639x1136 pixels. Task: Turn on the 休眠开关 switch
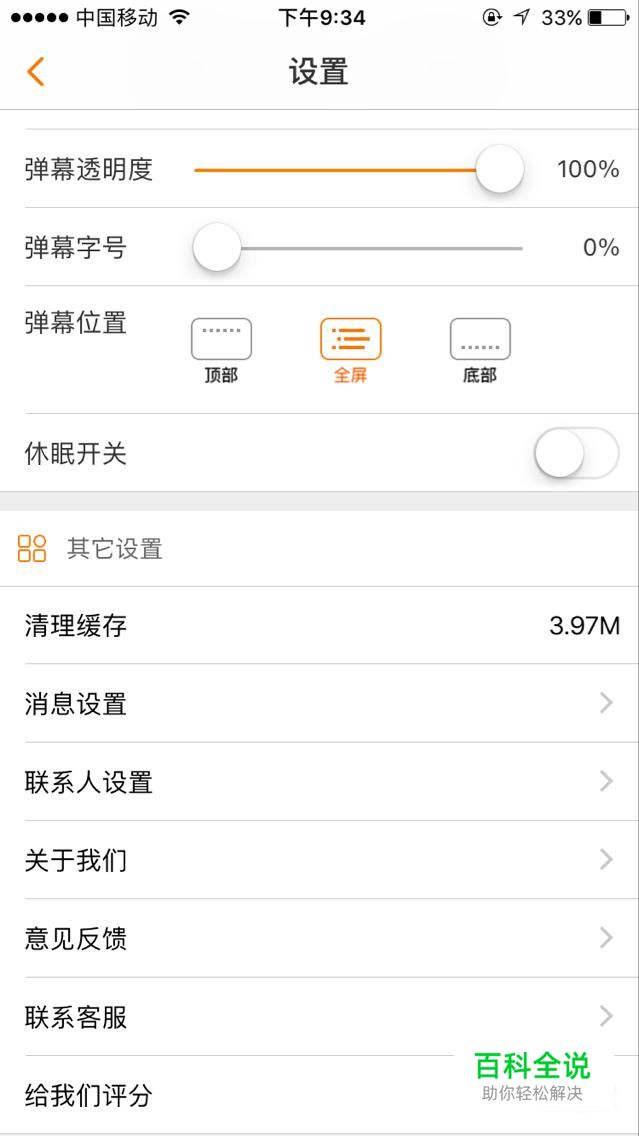tap(577, 454)
